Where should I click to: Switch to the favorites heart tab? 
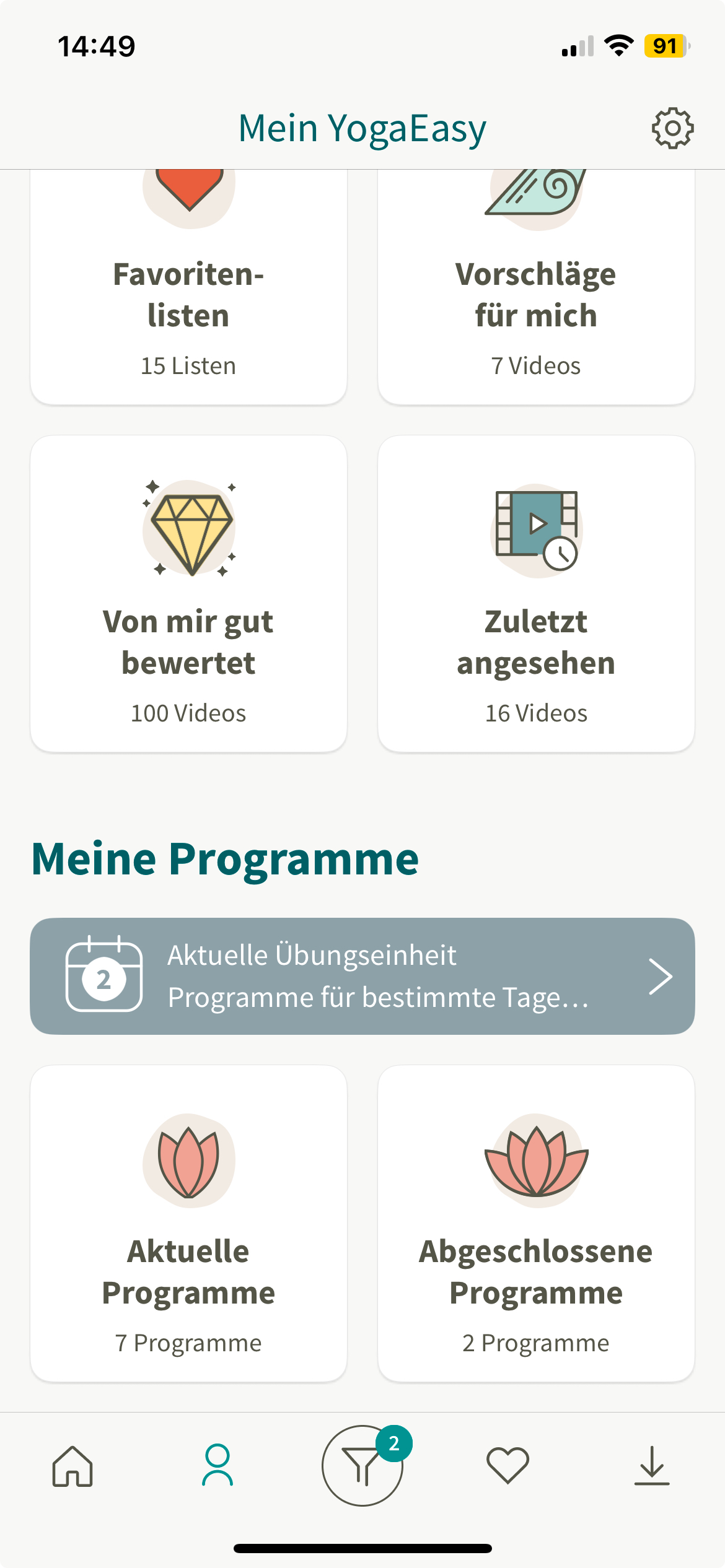(507, 1465)
